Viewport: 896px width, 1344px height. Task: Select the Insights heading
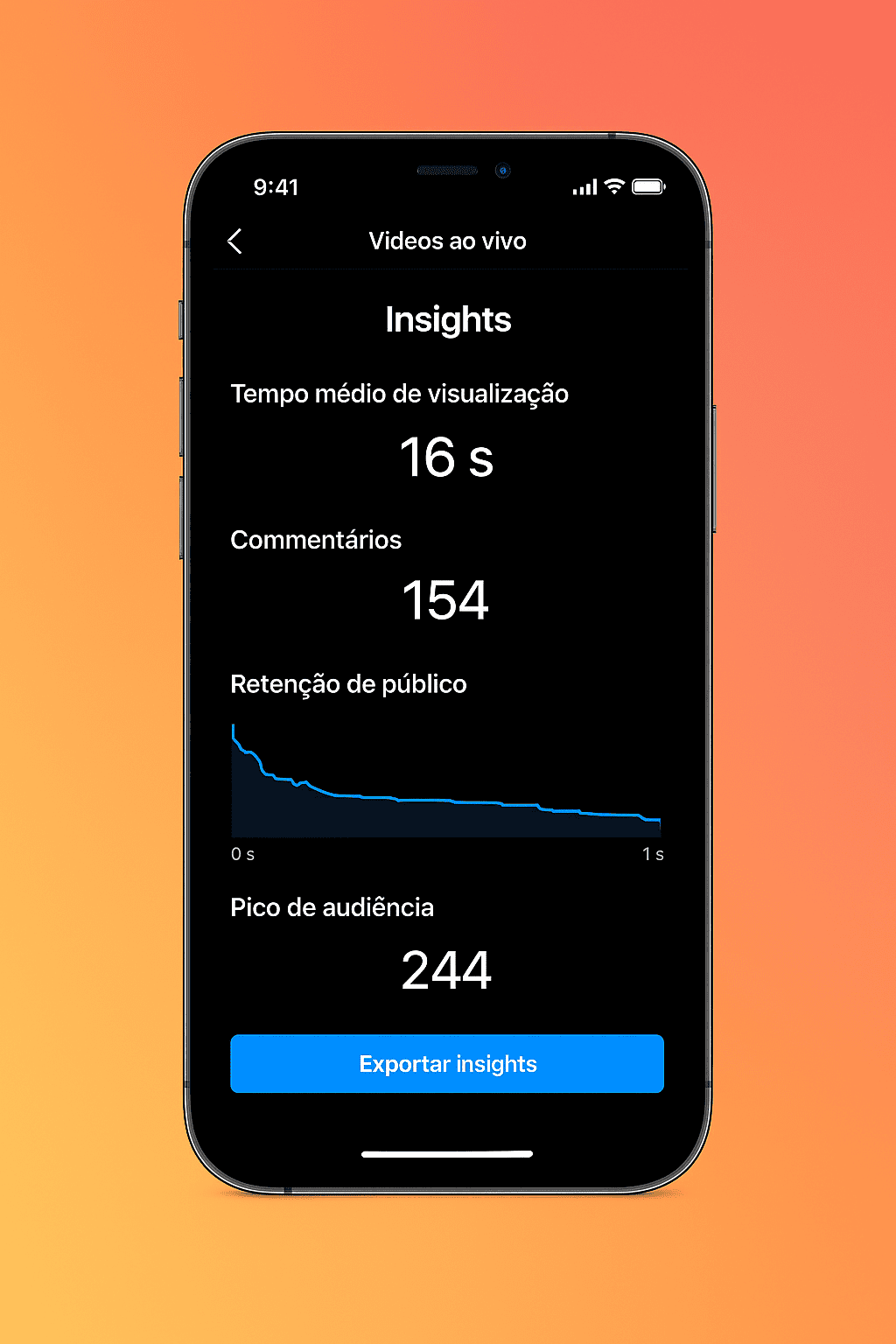coord(448,319)
